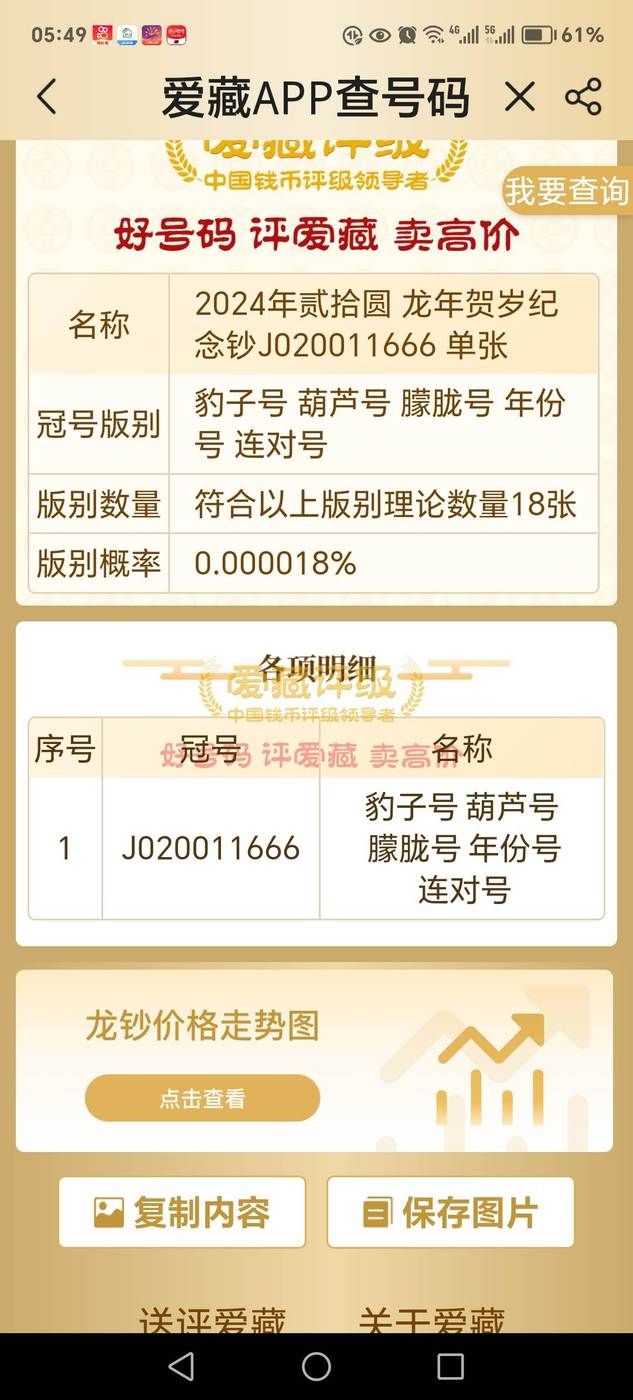This screenshot has height=1400, width=633.
Task: Open the system recent apps view
Action: click(x=451, y=1366)
